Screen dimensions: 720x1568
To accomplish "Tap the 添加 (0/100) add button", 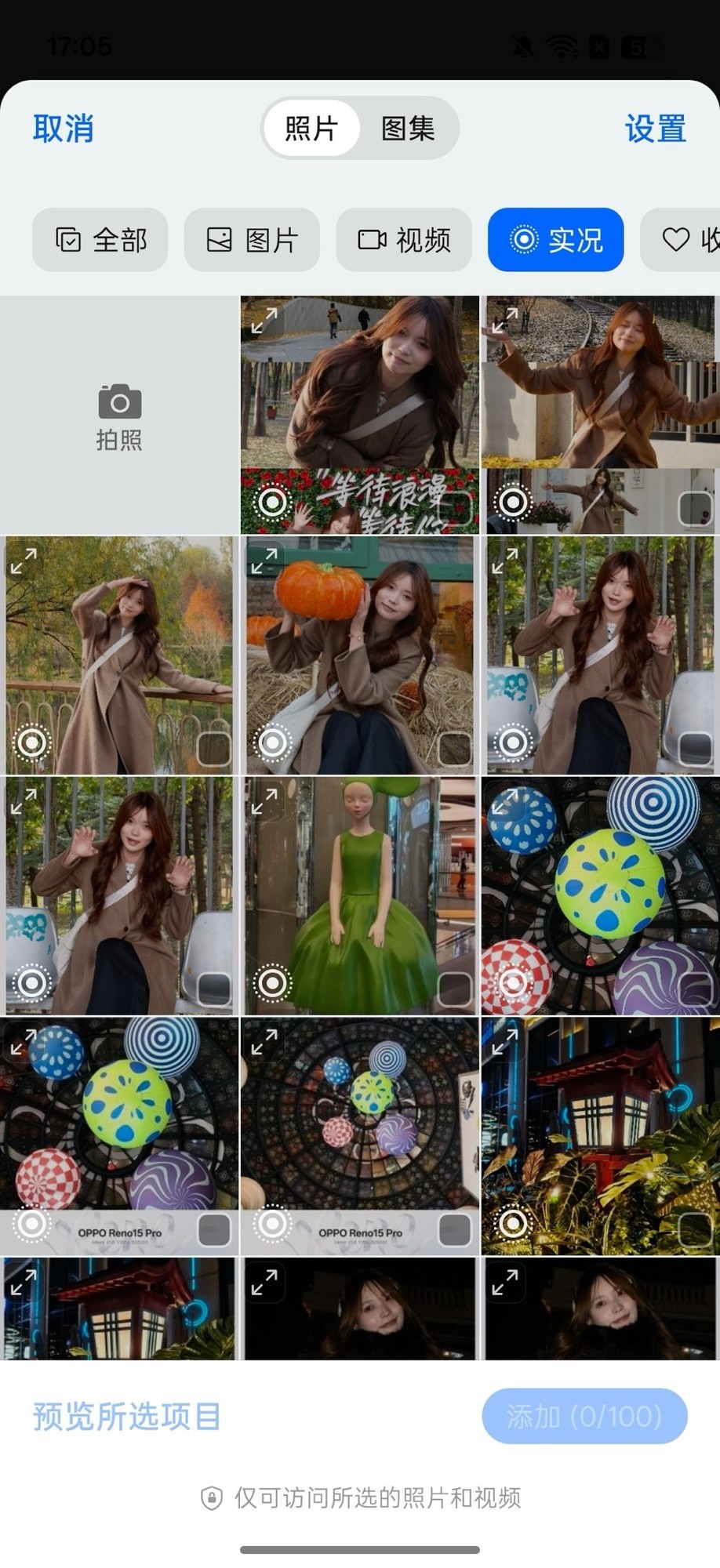I will point(584,1416).
